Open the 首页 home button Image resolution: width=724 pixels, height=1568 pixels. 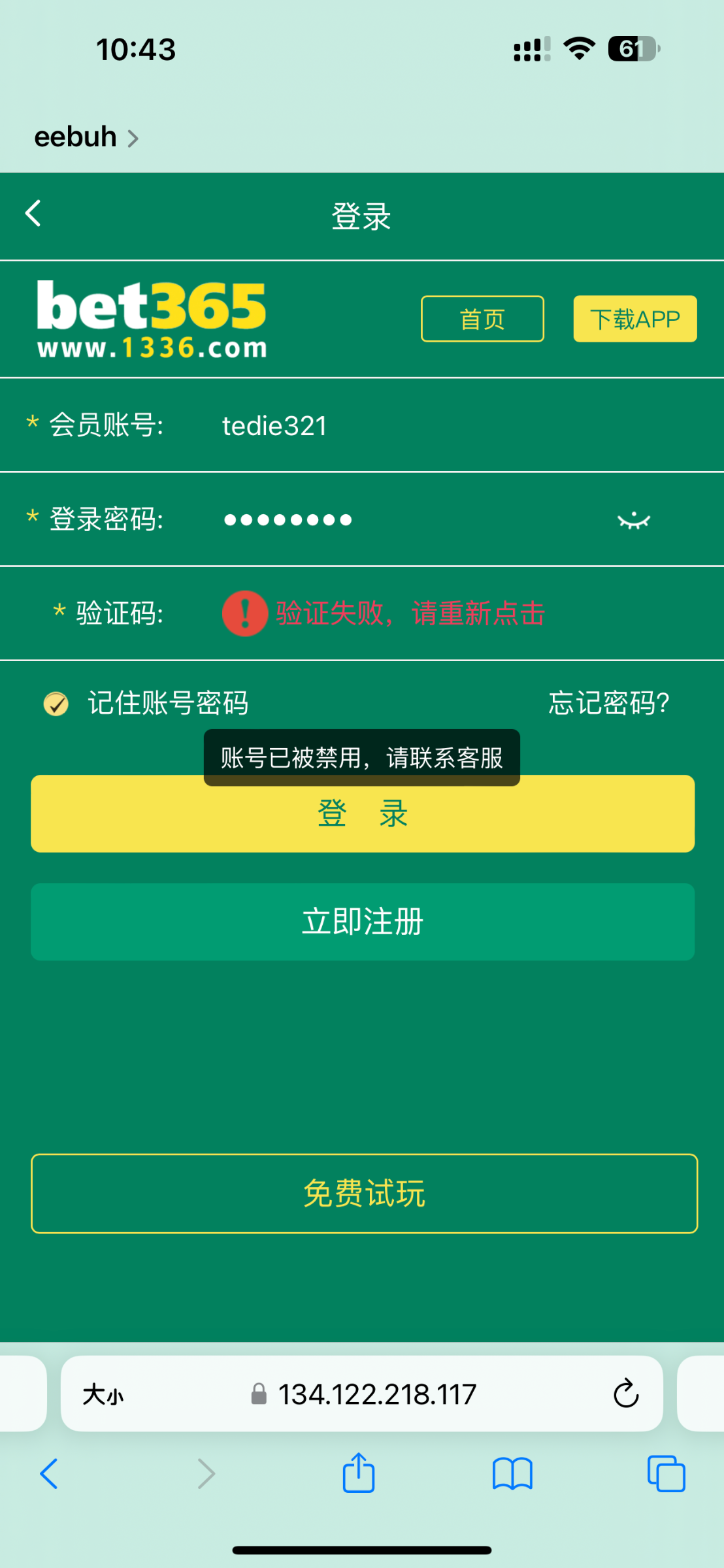pos(482,319)
